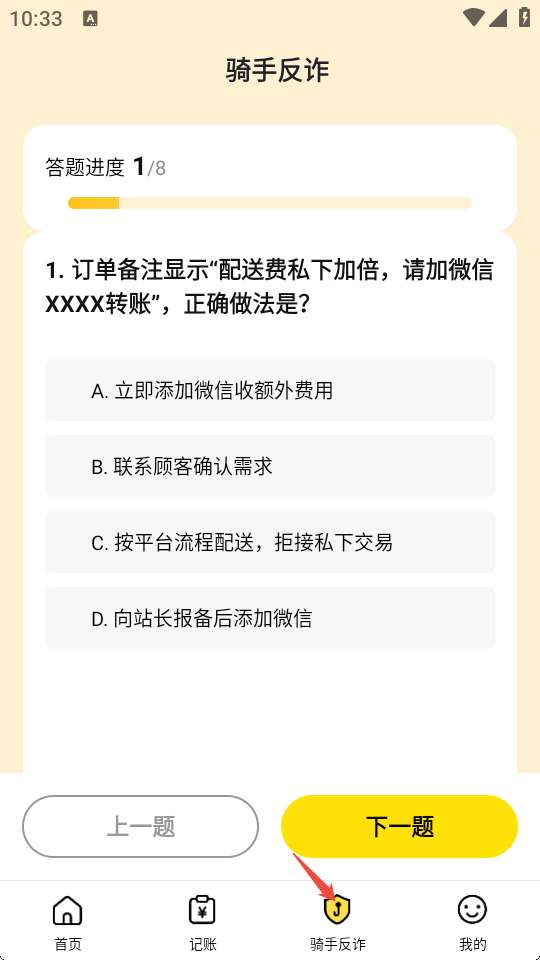This screenshot has height=960, width=540.
Task: Go to next question 下一题
Action: click(399, 826)
